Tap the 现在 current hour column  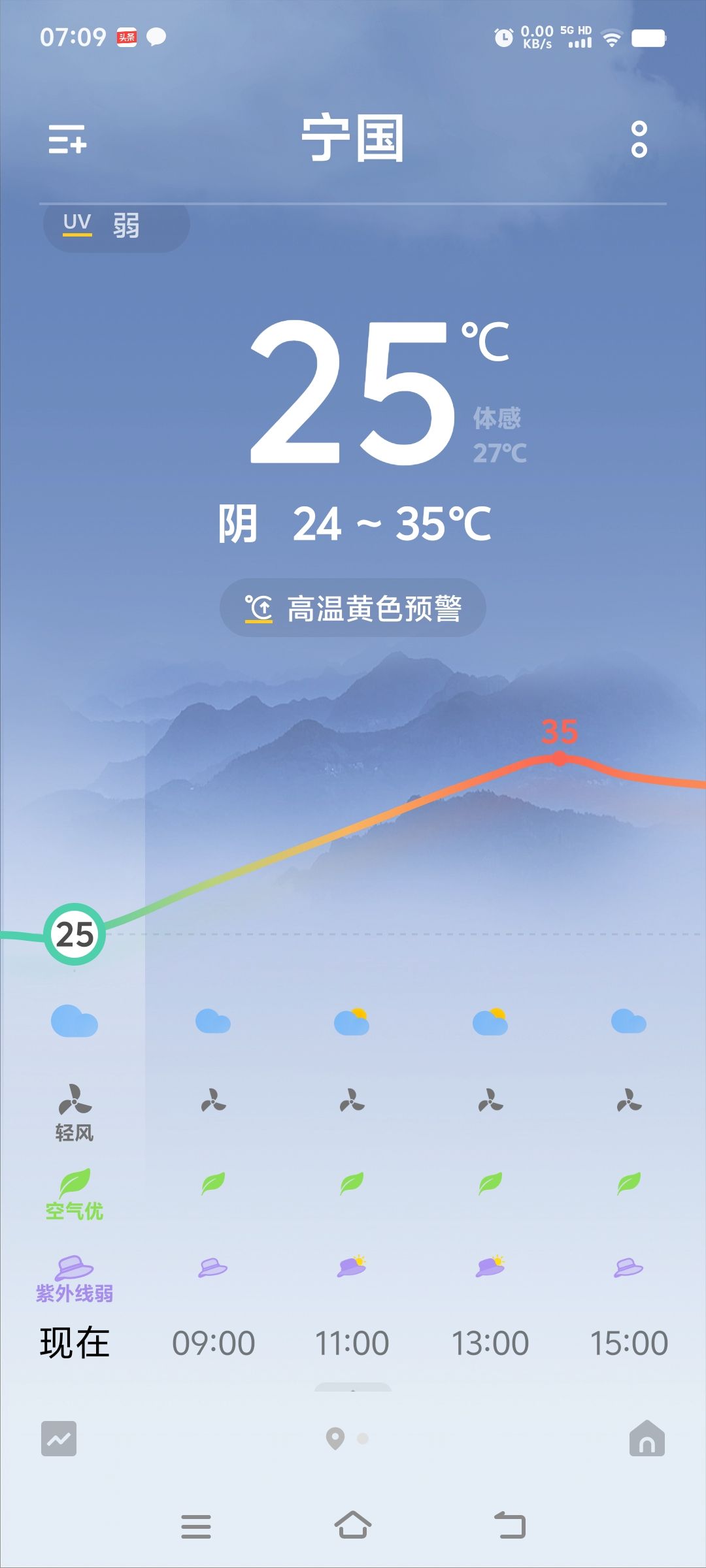75,1344
